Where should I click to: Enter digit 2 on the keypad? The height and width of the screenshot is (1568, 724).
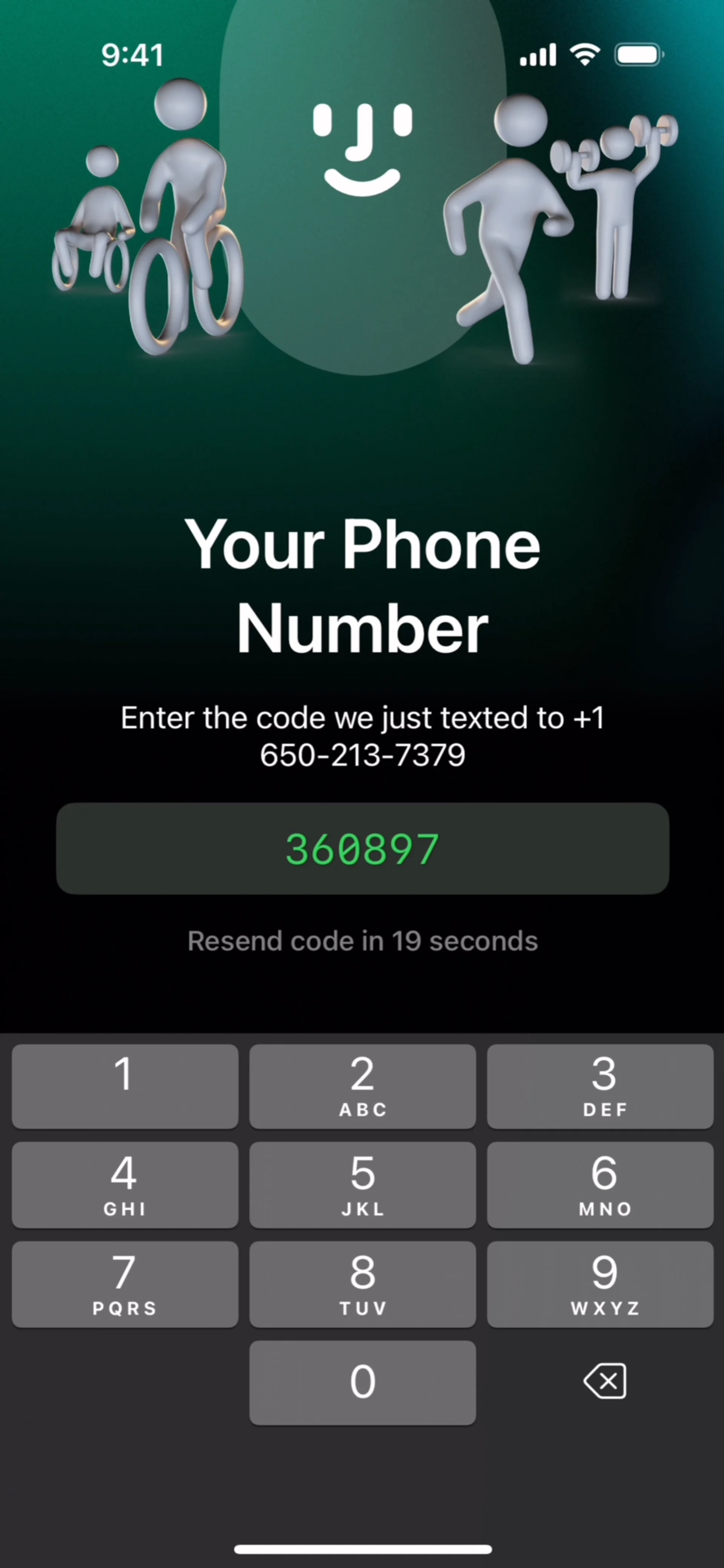click(x=362, y=1087)
